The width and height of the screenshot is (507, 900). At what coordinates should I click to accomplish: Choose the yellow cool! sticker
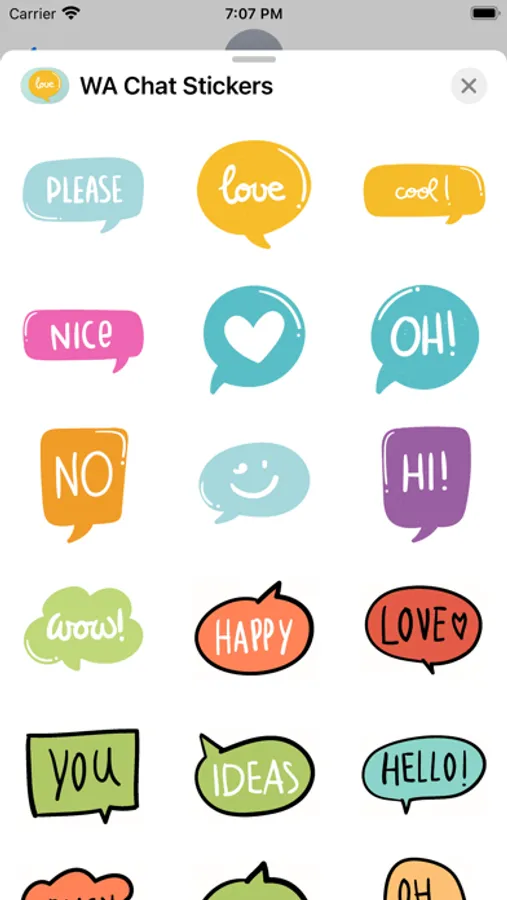(x=424, y=193)
